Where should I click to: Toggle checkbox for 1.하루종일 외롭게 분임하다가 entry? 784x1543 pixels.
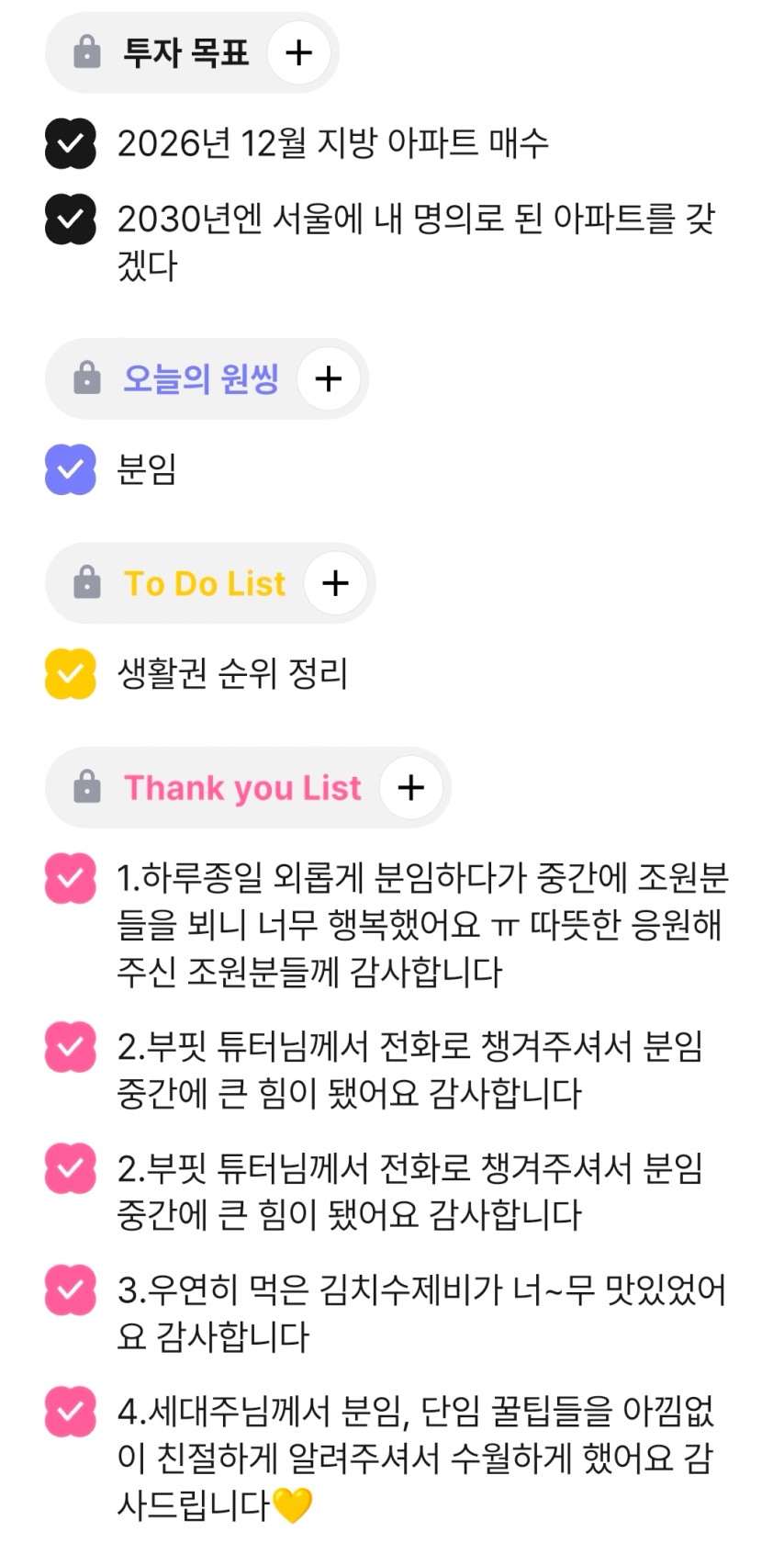click(x=71, y=878)
